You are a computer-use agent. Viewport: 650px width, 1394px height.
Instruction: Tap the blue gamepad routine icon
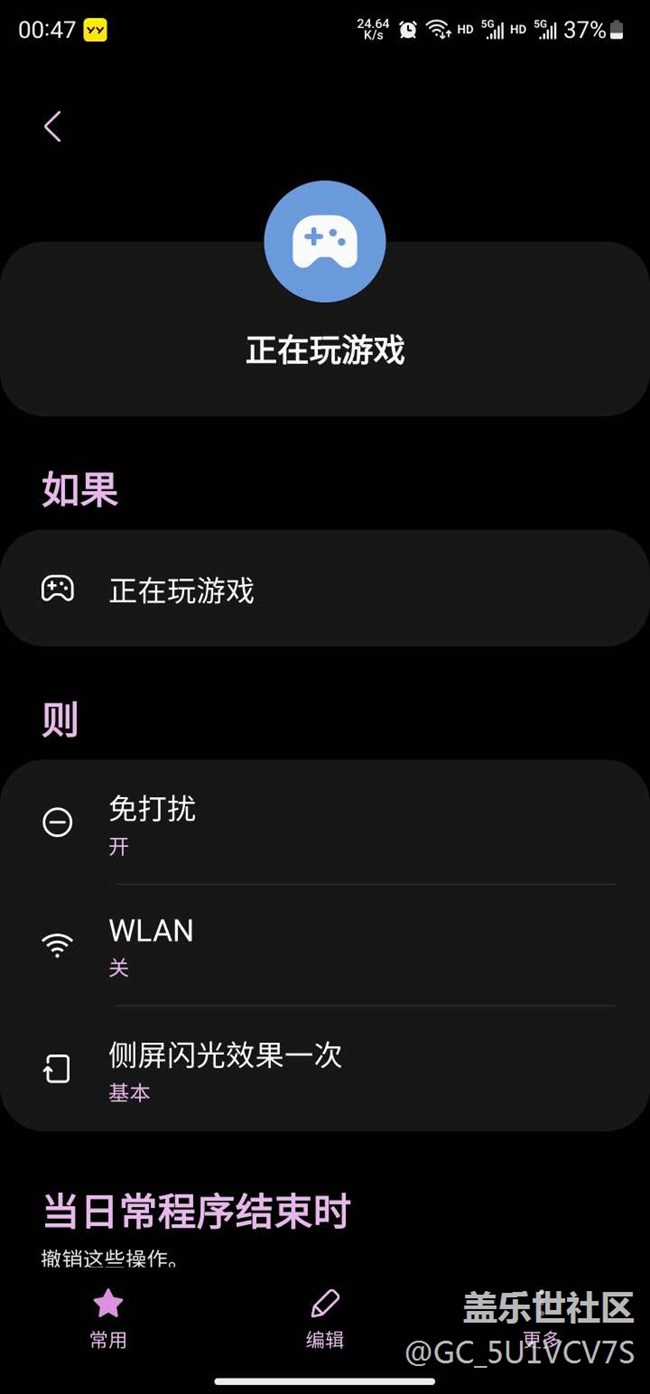tap(325, 242)
